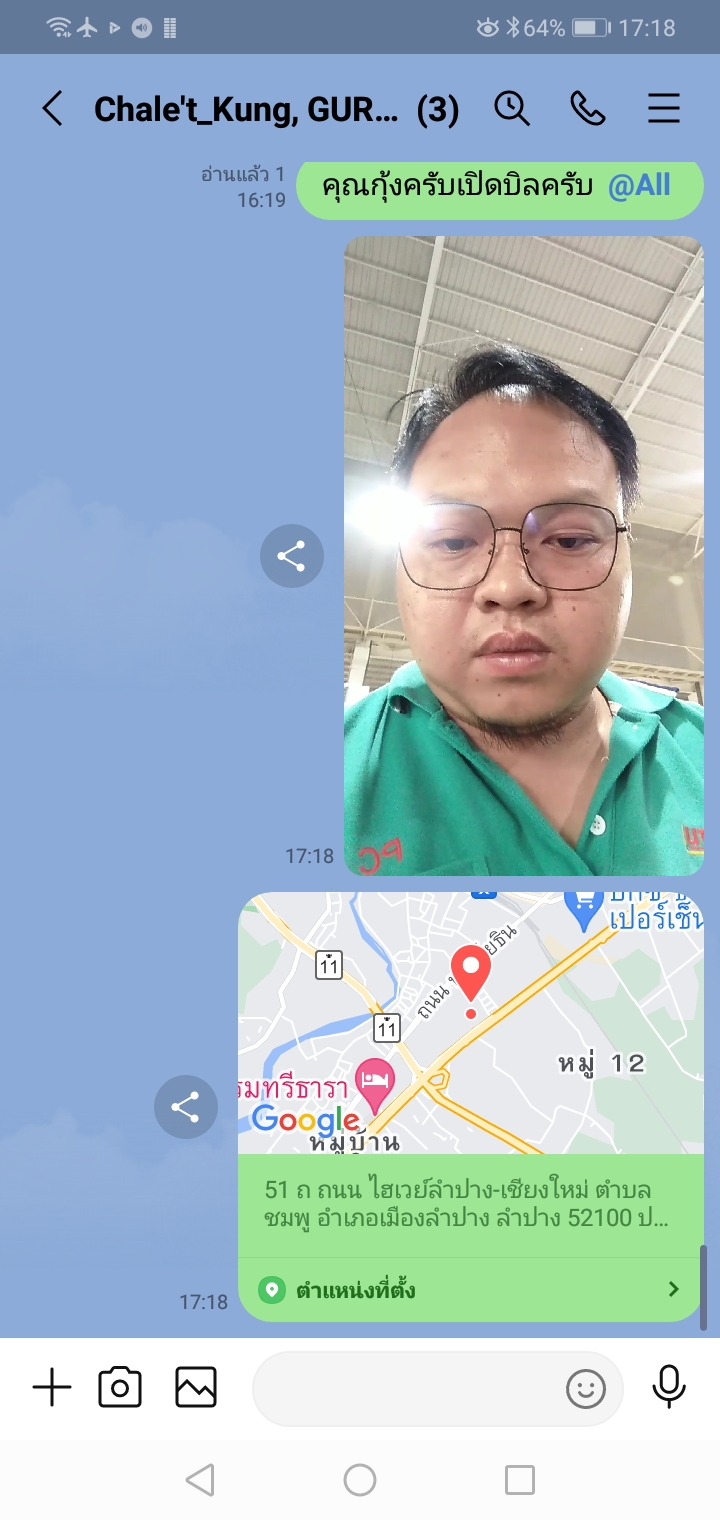Image resolution: width=720 pixels, height=1520 pixels.
Task: Open the plus attachment menu
Action: tap(52, 1388)
